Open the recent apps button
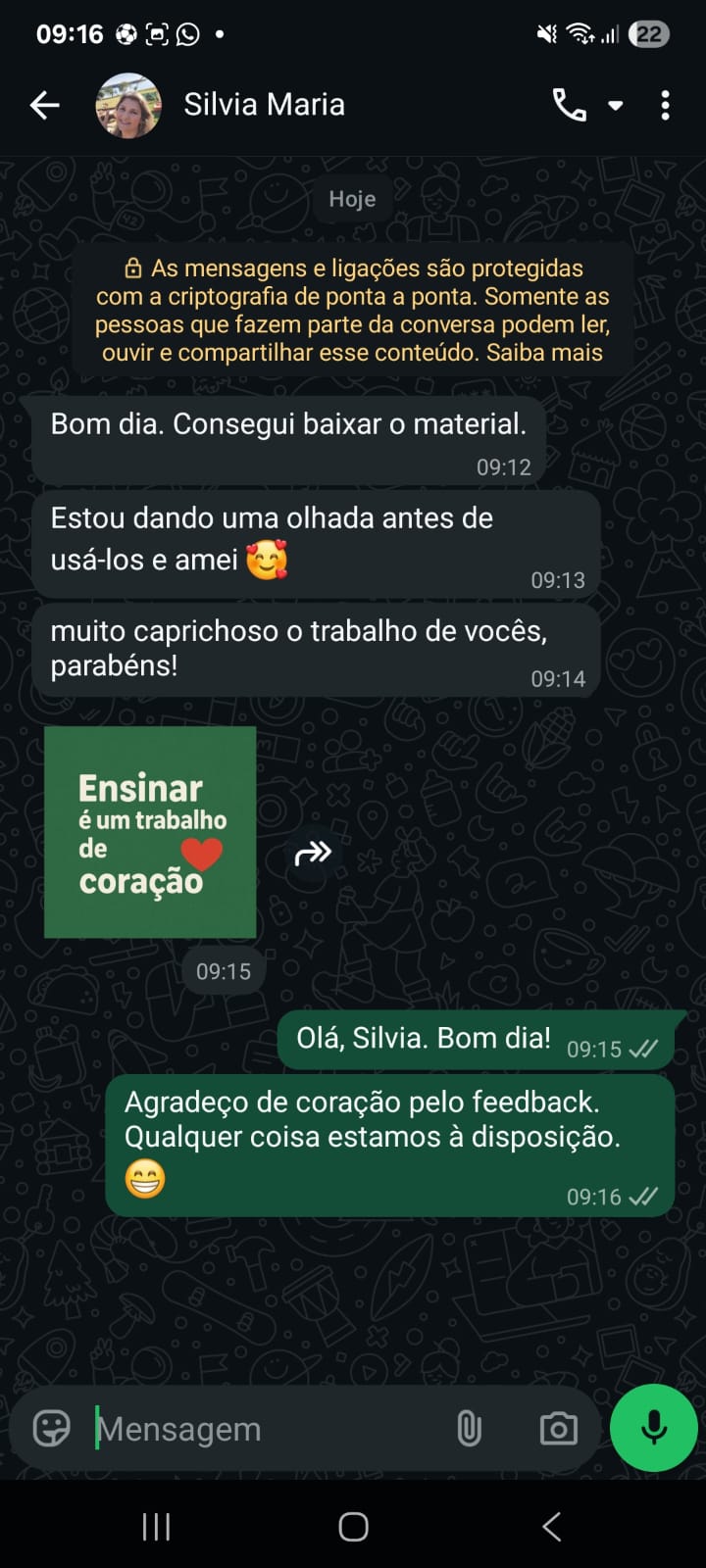Screen dimensions: 706x1568 pyautogui.click(x=157, y=1526)
